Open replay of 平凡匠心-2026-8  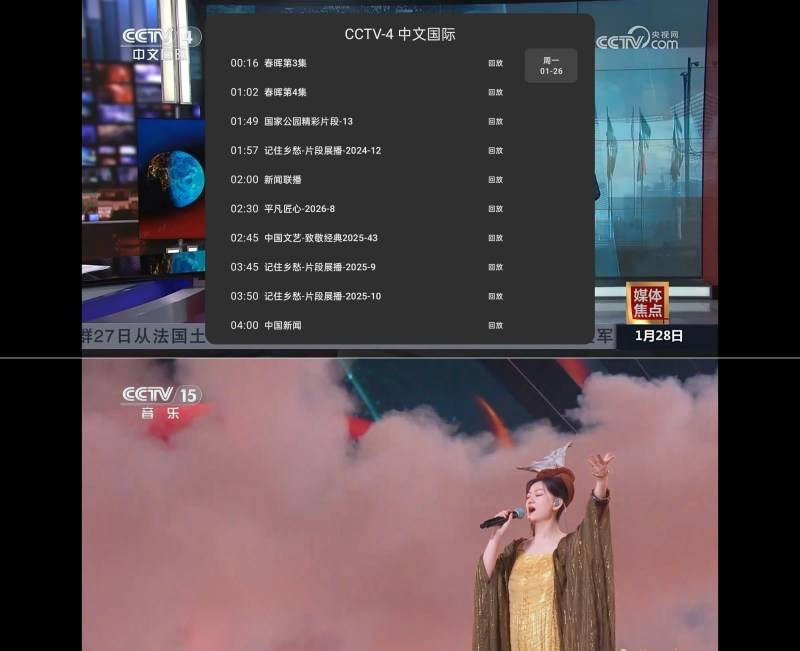pos(495,209)
